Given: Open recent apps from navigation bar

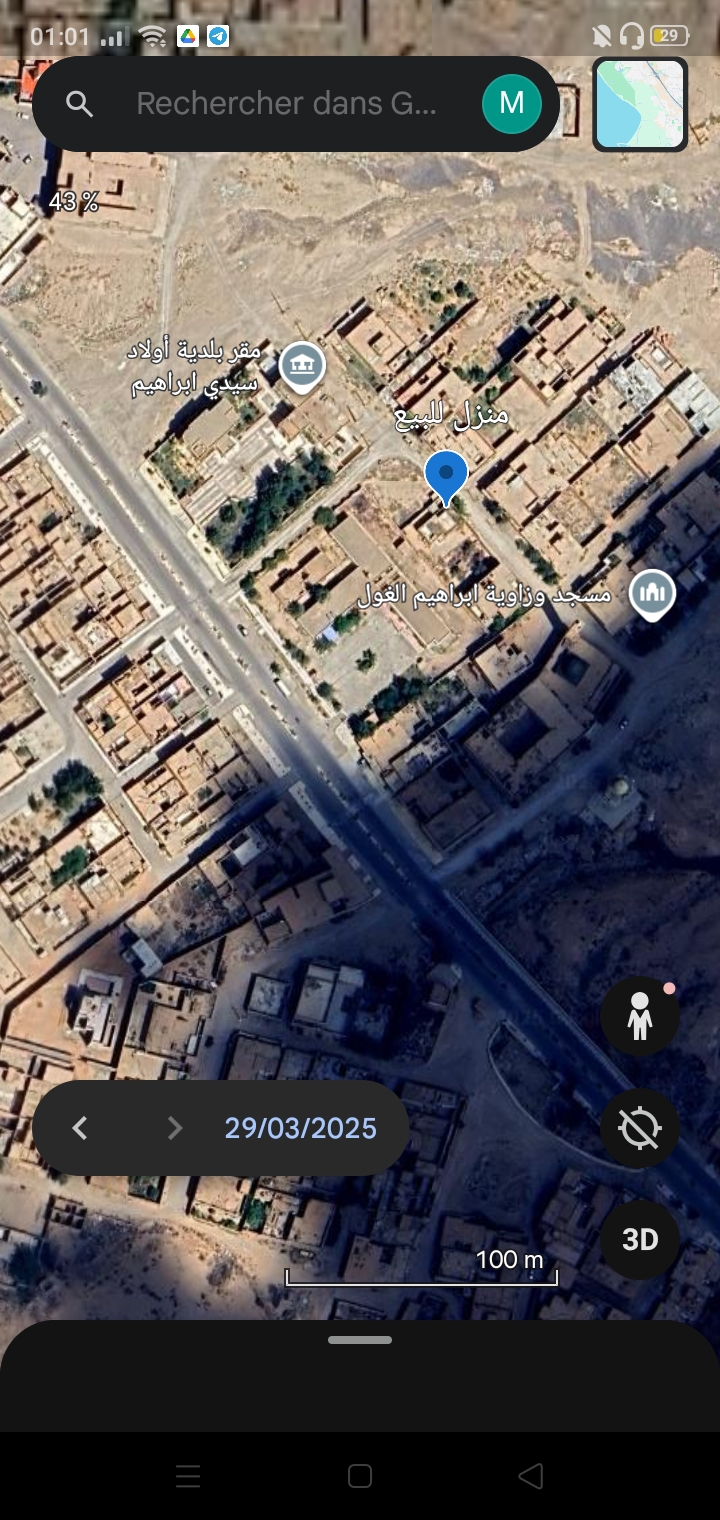Looking at the screenshot, I should click(188, 1476).
